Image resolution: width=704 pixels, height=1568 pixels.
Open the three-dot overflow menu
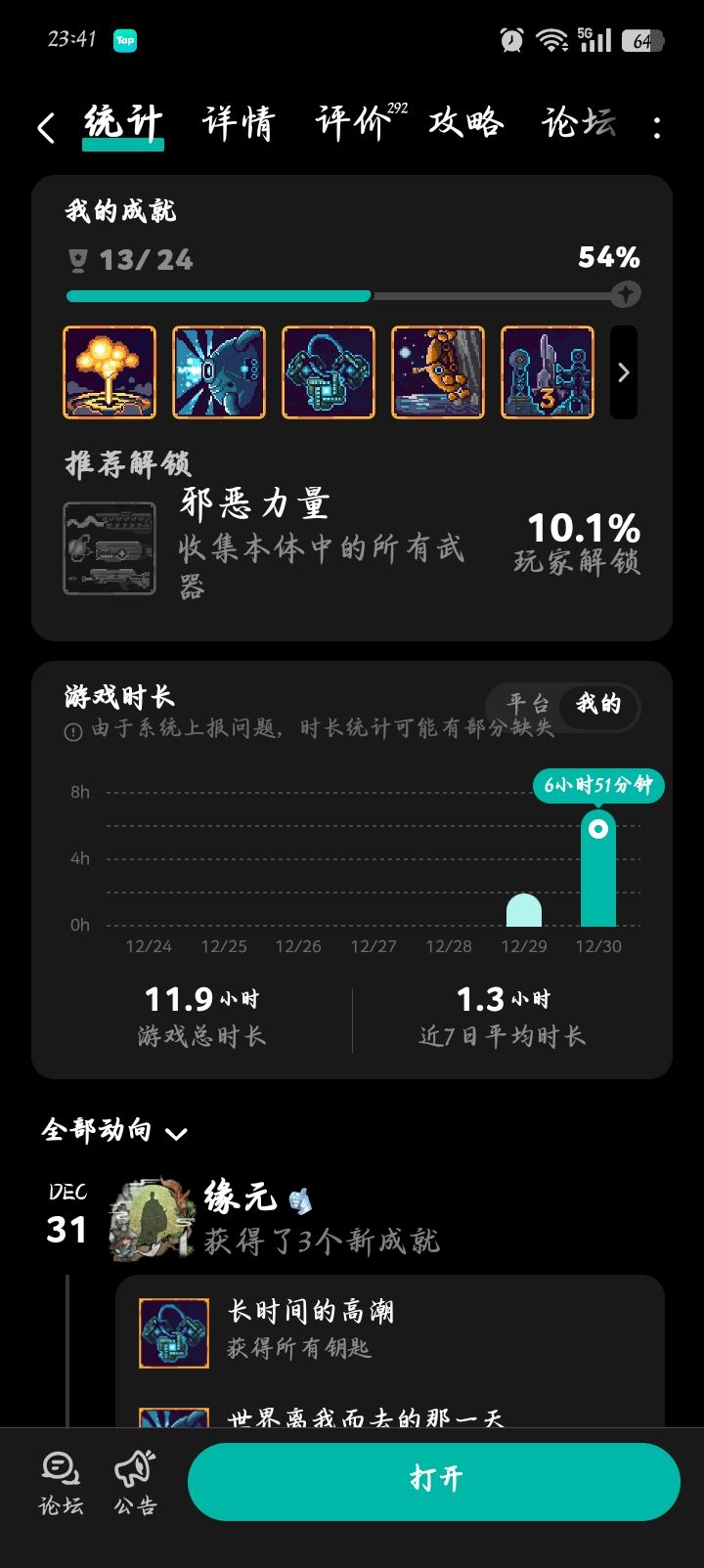point(656,127)
